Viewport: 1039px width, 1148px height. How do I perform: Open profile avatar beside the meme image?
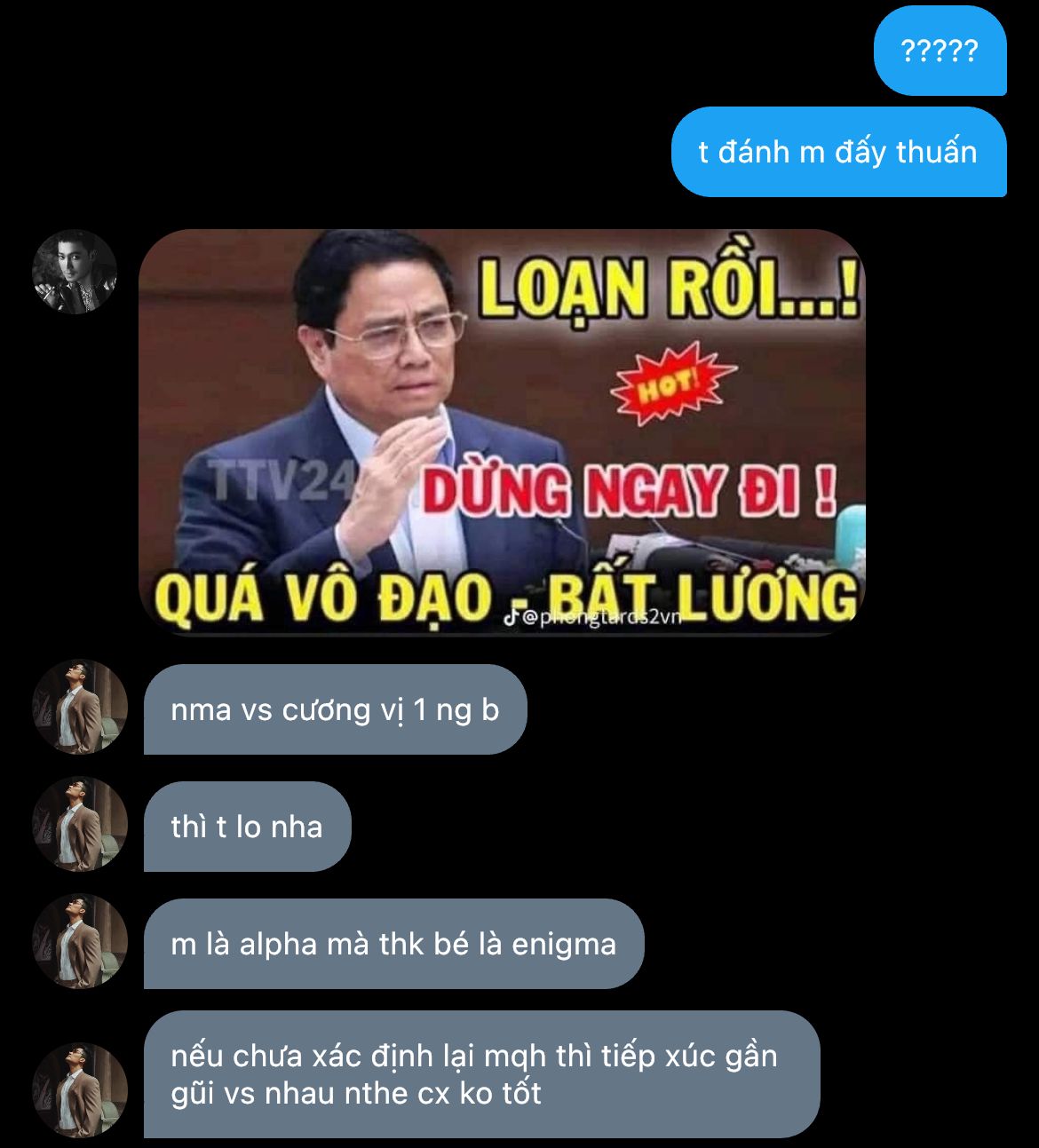pyautogui.click(x=75, y=272)
